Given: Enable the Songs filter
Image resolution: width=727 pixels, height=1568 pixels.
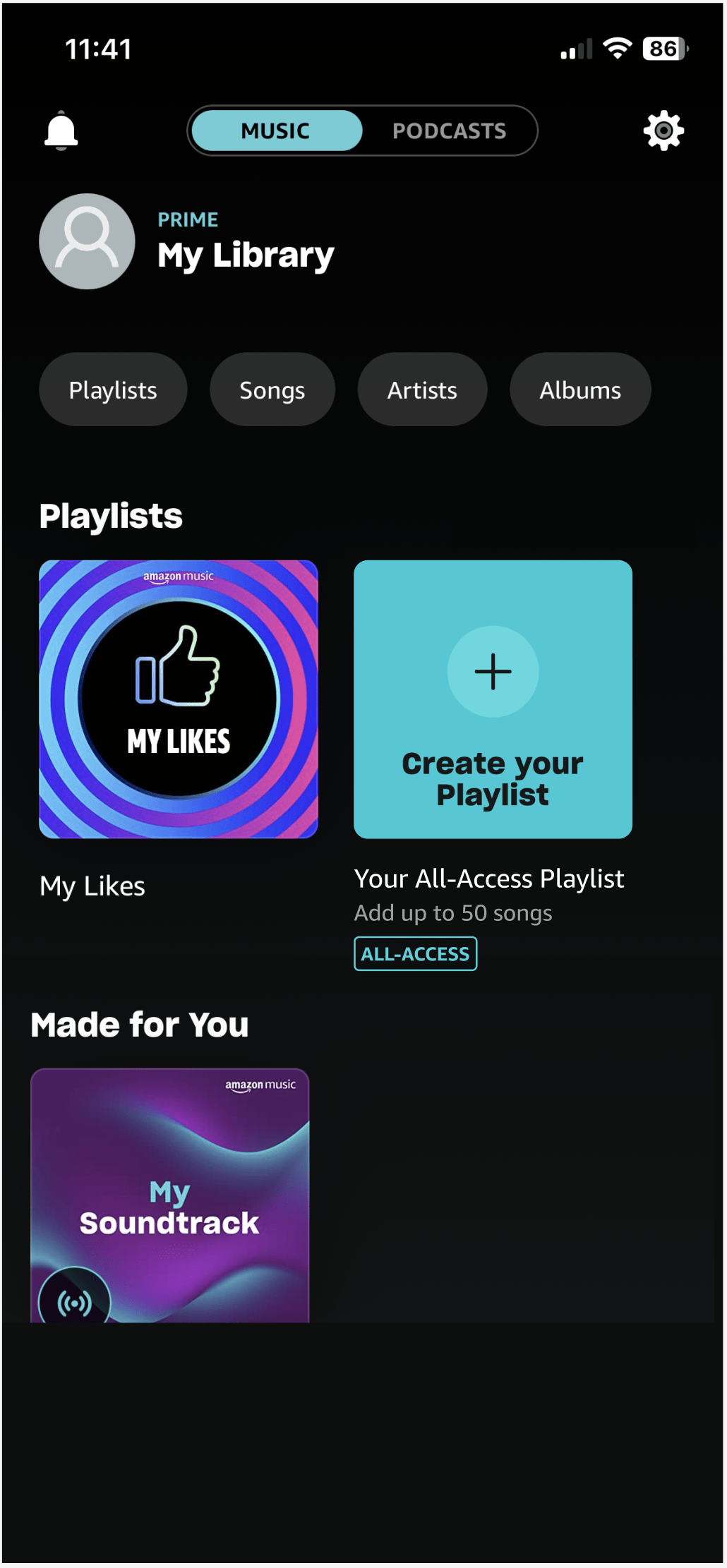Looking at the screenshot, I should pyautogui.click(x=272, y=389).
